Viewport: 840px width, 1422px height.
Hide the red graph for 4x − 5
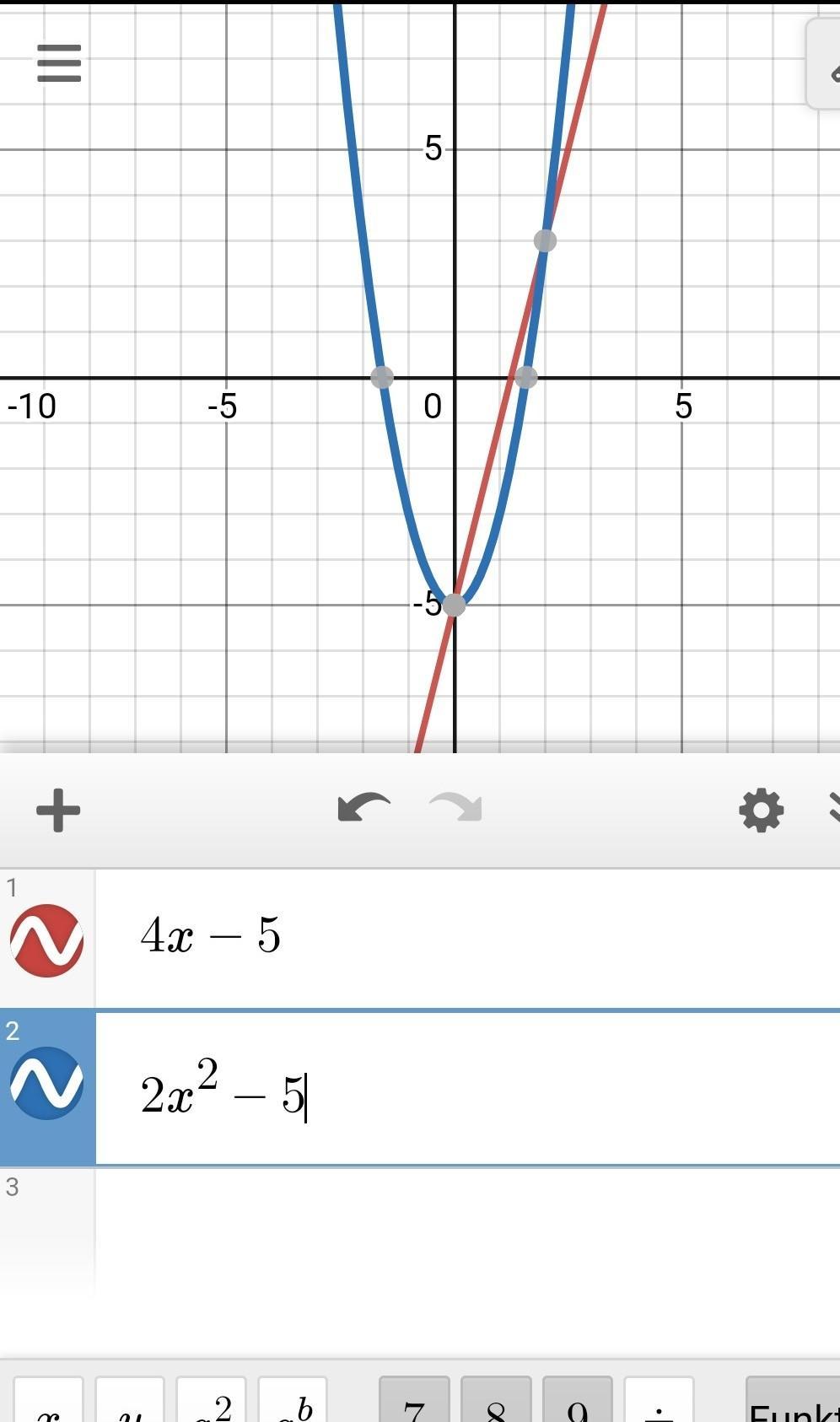click(47, 940)
